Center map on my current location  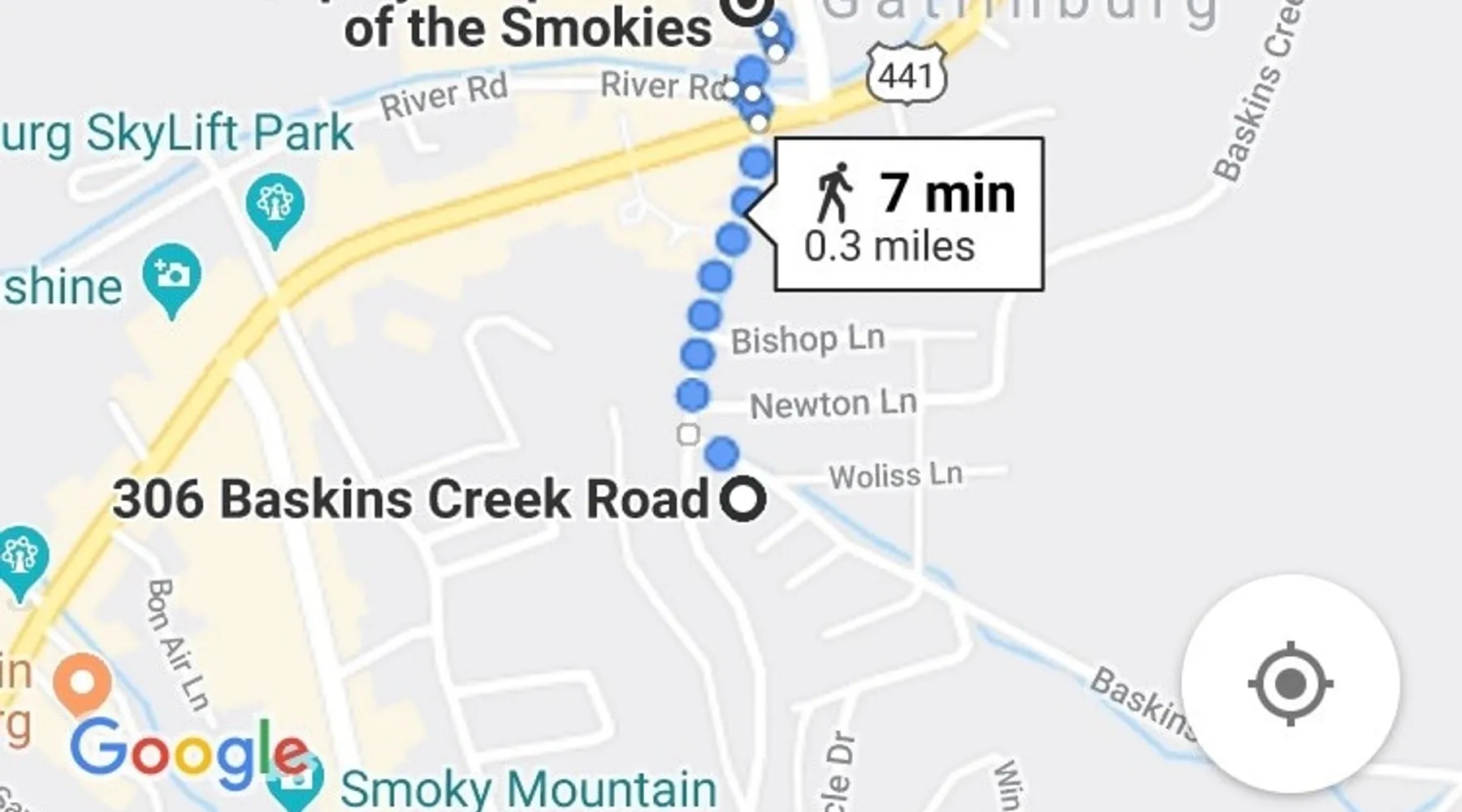pyautogui.click(x=1290, y=684)
